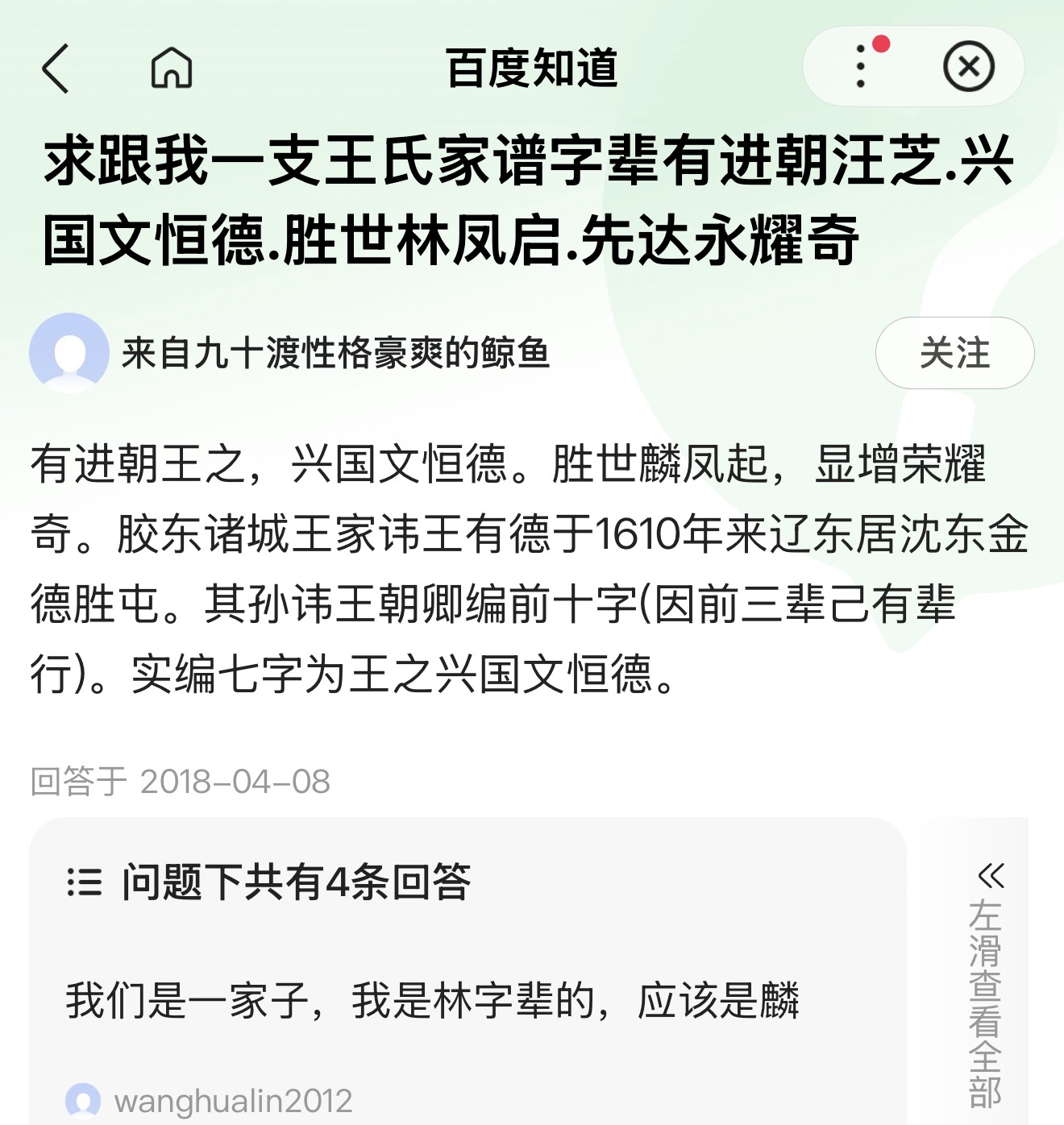The width and height of the screenshot is (1064, 1125).
Task: Open the three-dot overflow menu
Action: pos(860,67)
